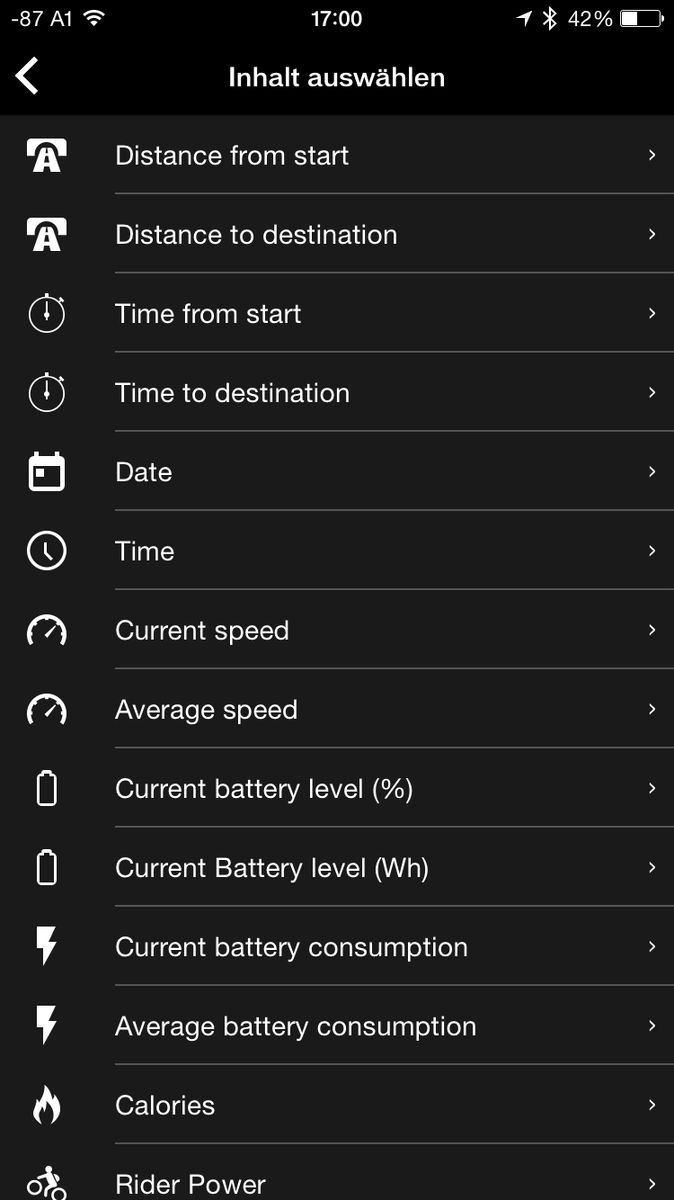Open the Average speed option
This screenshot has width=674, height=1200.
point(337,709)
